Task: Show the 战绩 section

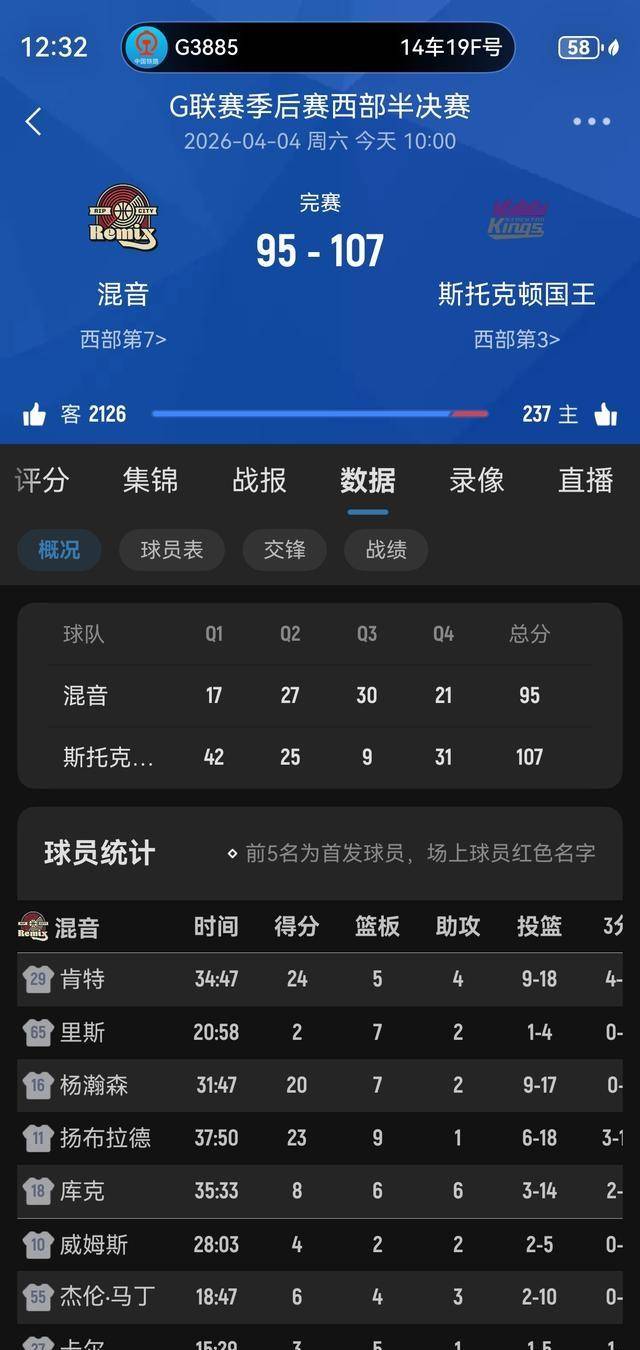Action: coord(385,550)
